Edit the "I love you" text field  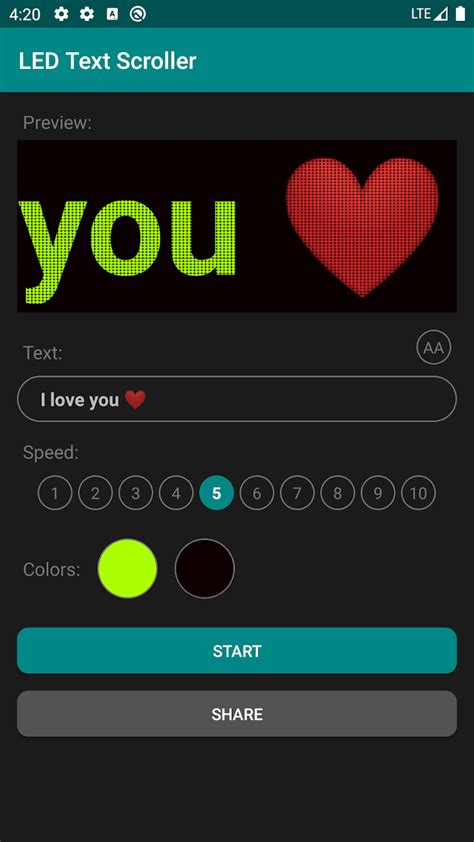[237, 399]
